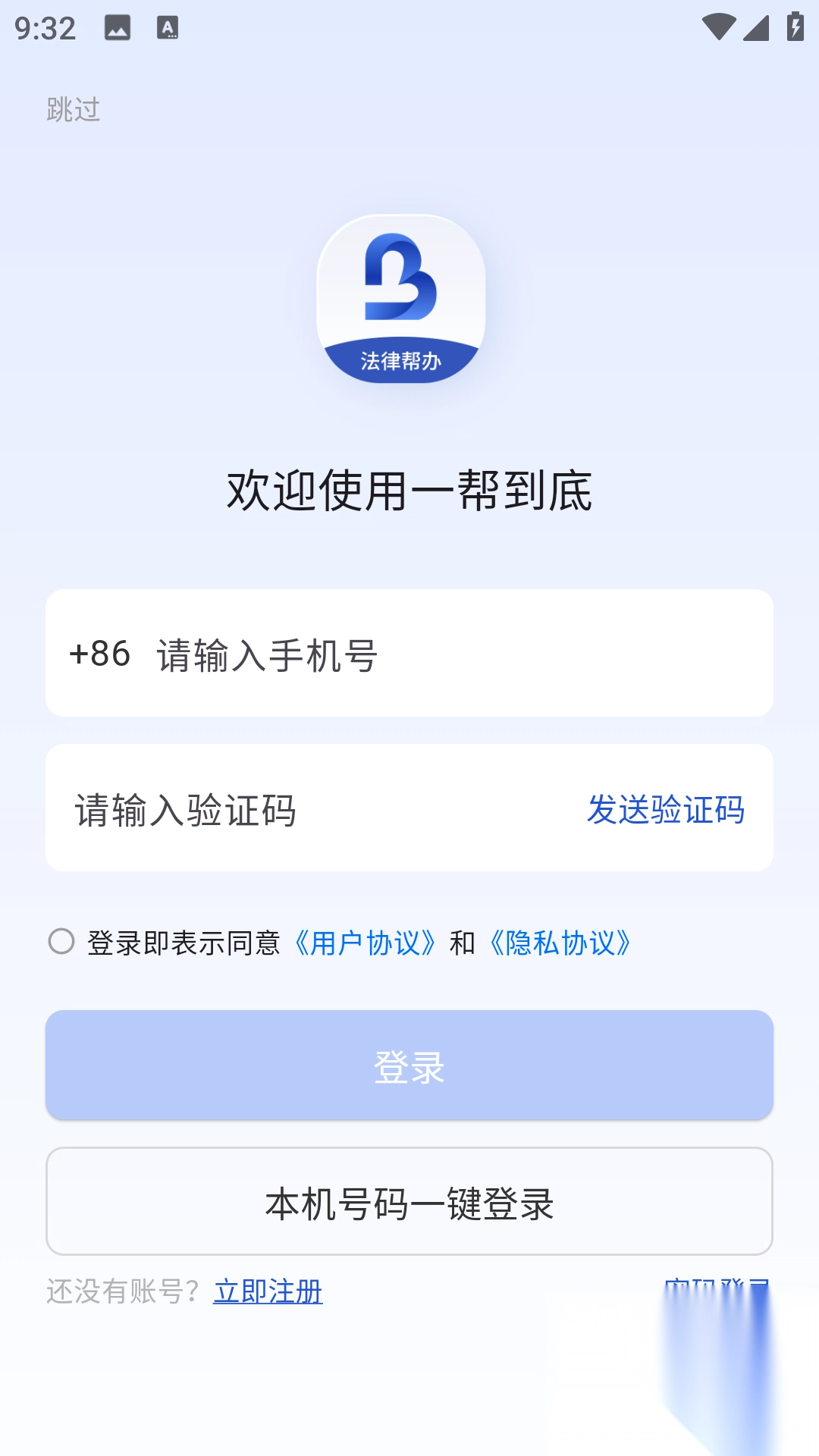
Task: Tap 发送验证码 to send code
Action: pos(665,809)
